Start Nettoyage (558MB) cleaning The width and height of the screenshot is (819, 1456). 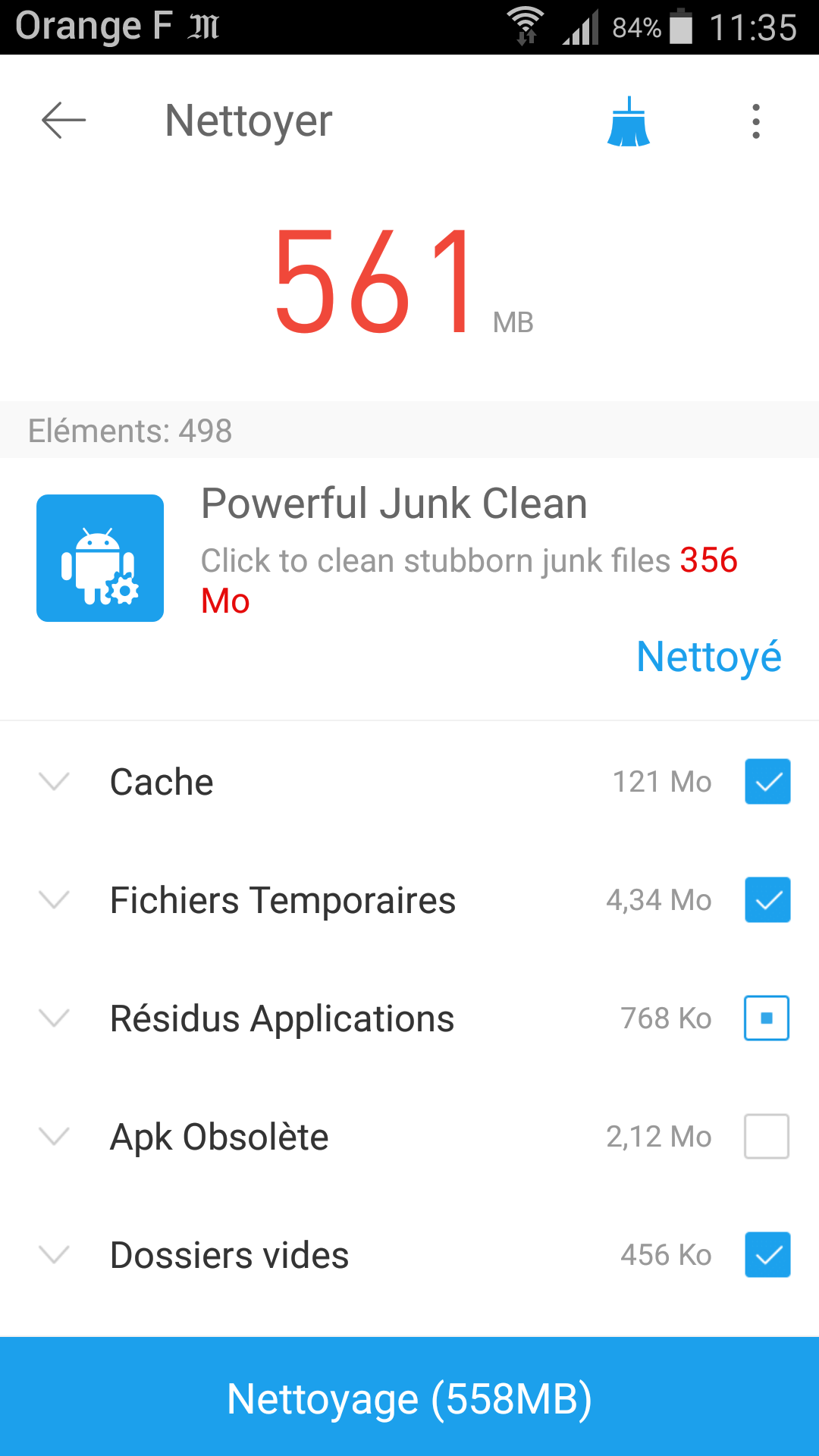point(409,1397)
